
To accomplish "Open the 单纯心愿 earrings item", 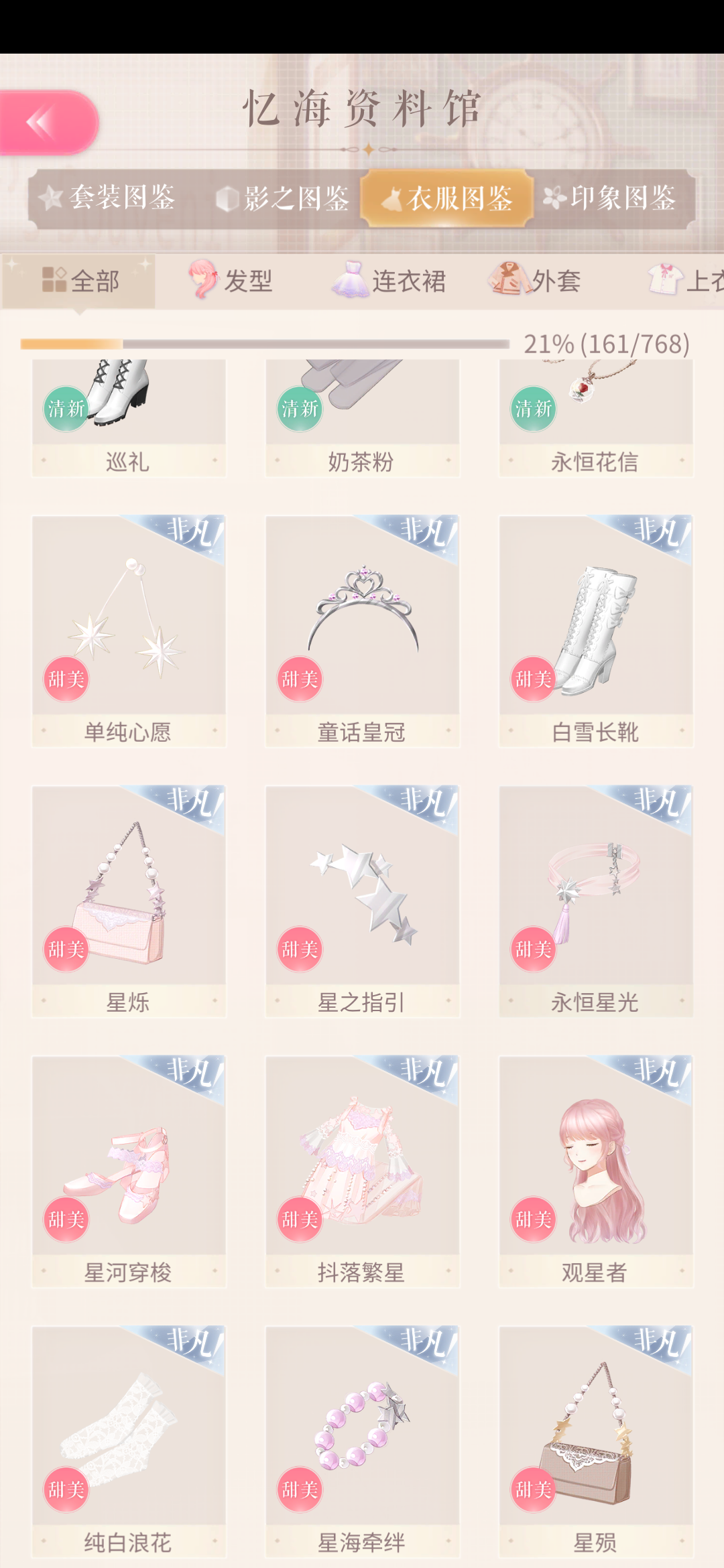I will point(129,630).
